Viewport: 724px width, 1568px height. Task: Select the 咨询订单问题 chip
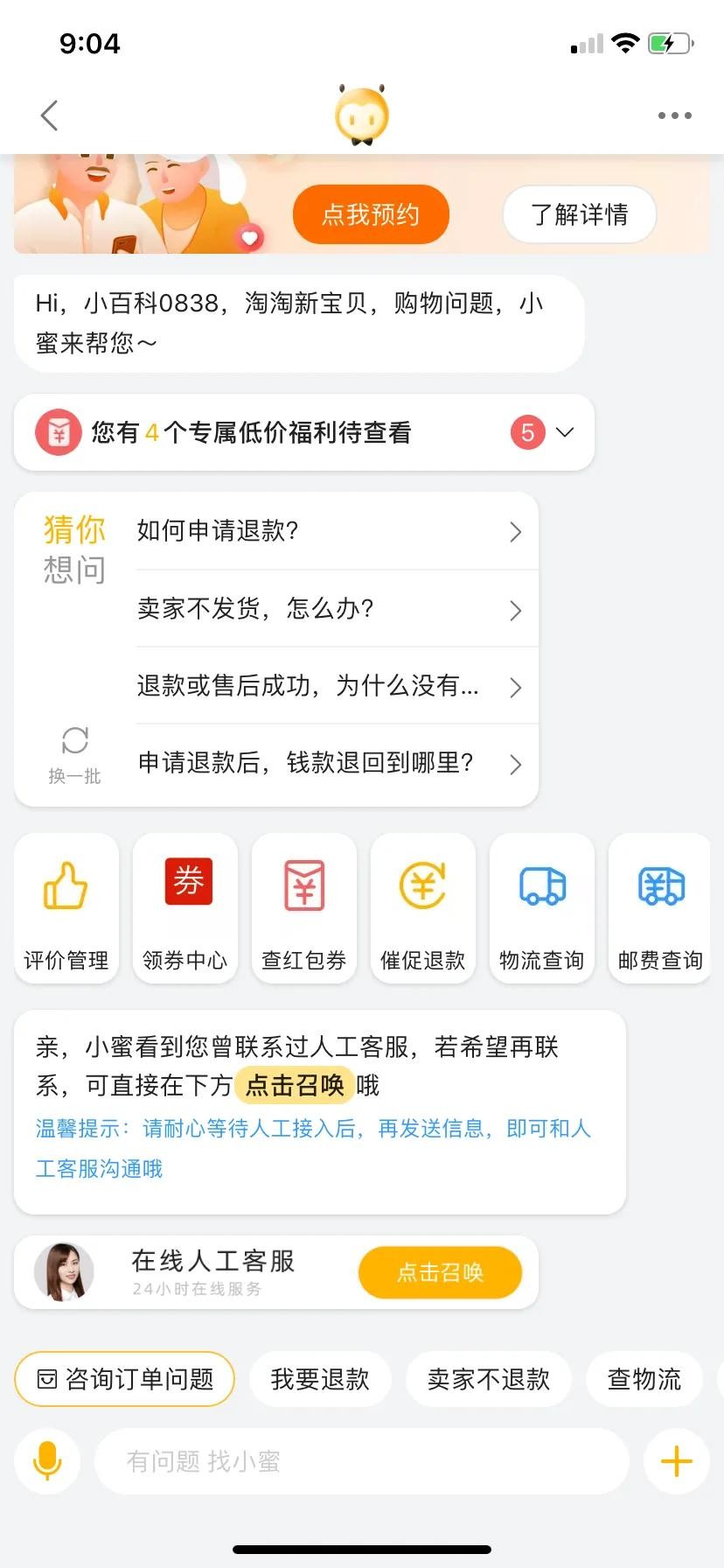[x=125, y=1380]
